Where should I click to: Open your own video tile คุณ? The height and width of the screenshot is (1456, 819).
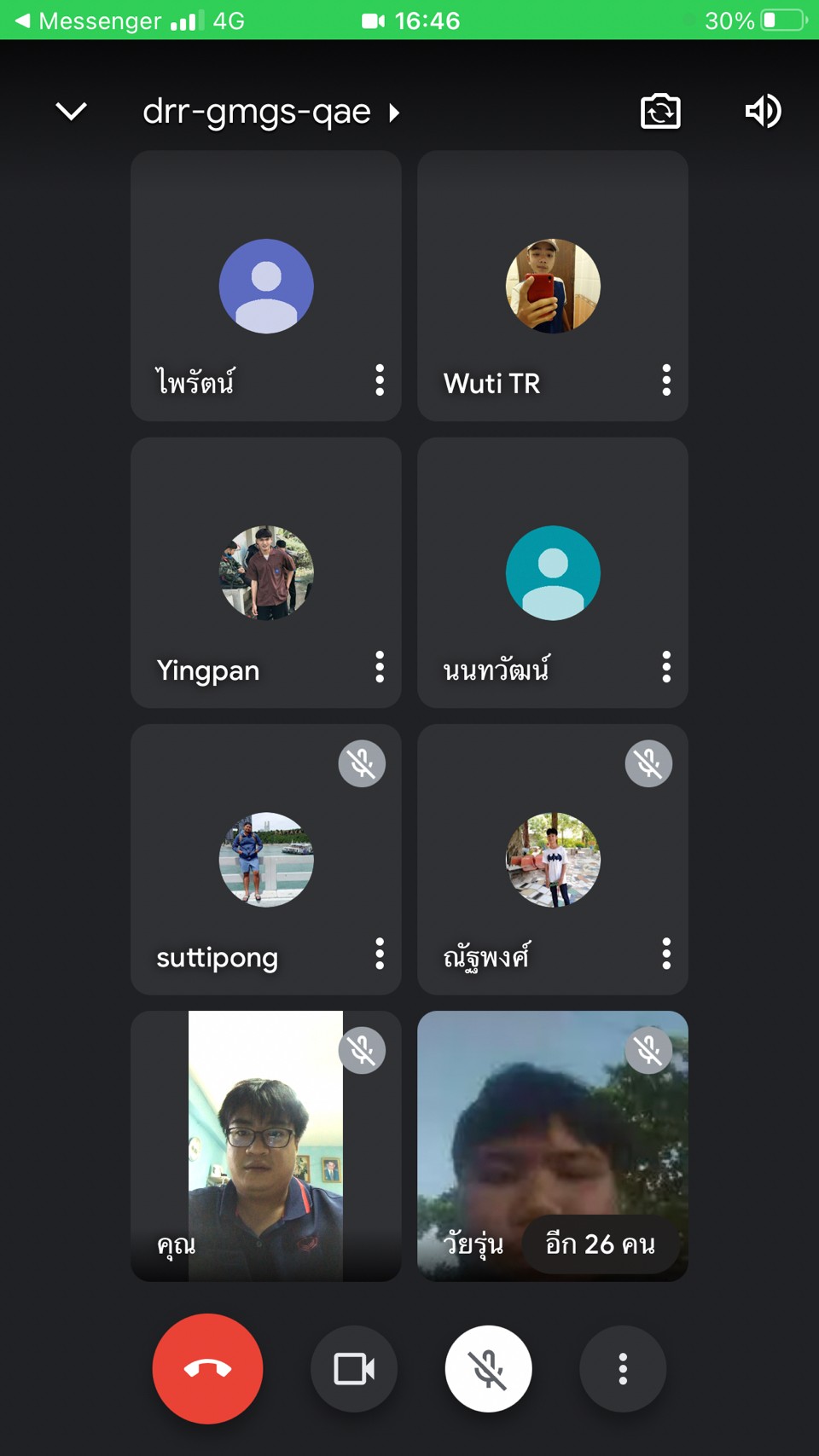click(266, 1146)
